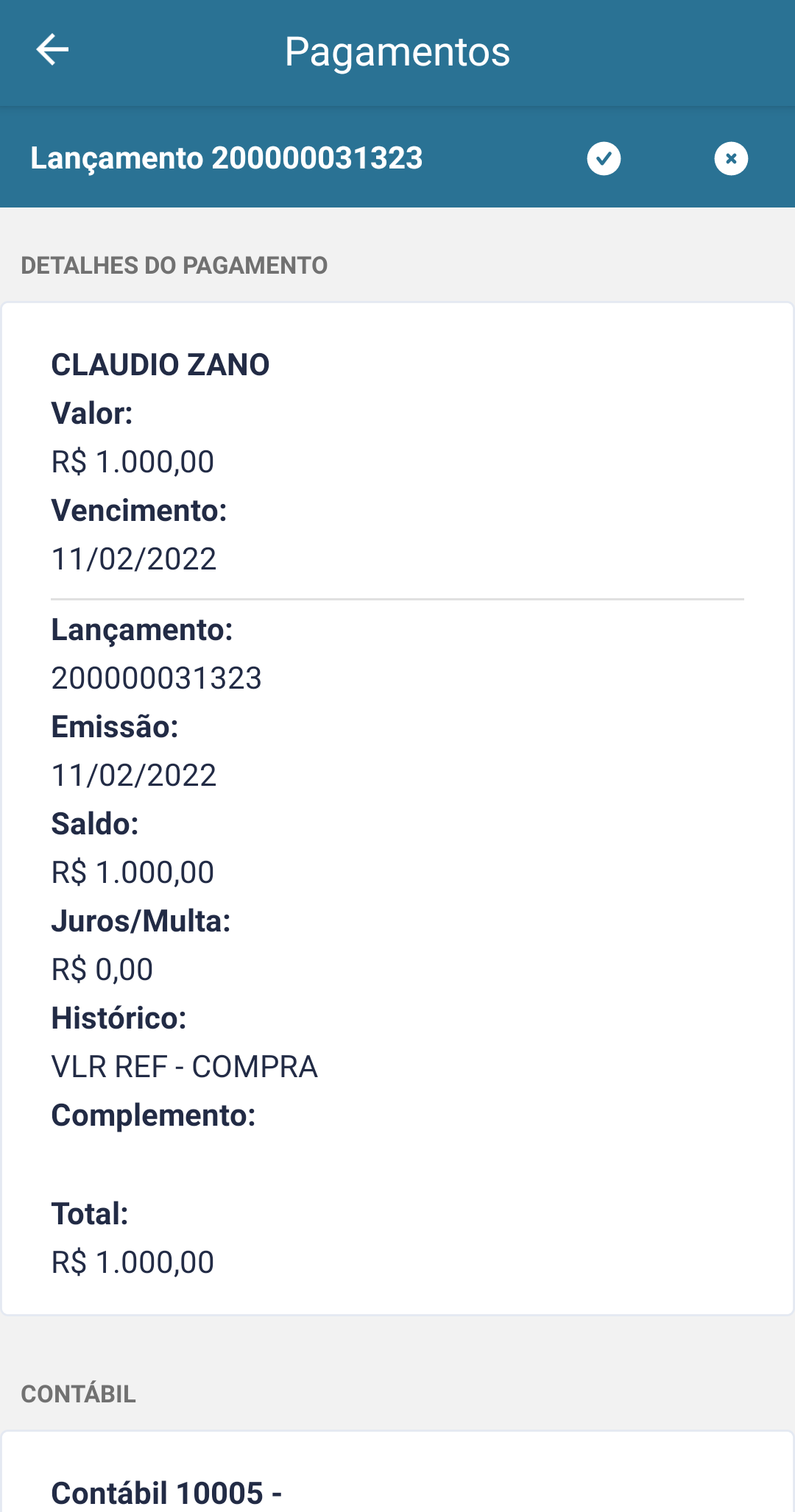Go back from the Pagamentos screen
This screenshot has height=1512, width=795.
point(52,50)
